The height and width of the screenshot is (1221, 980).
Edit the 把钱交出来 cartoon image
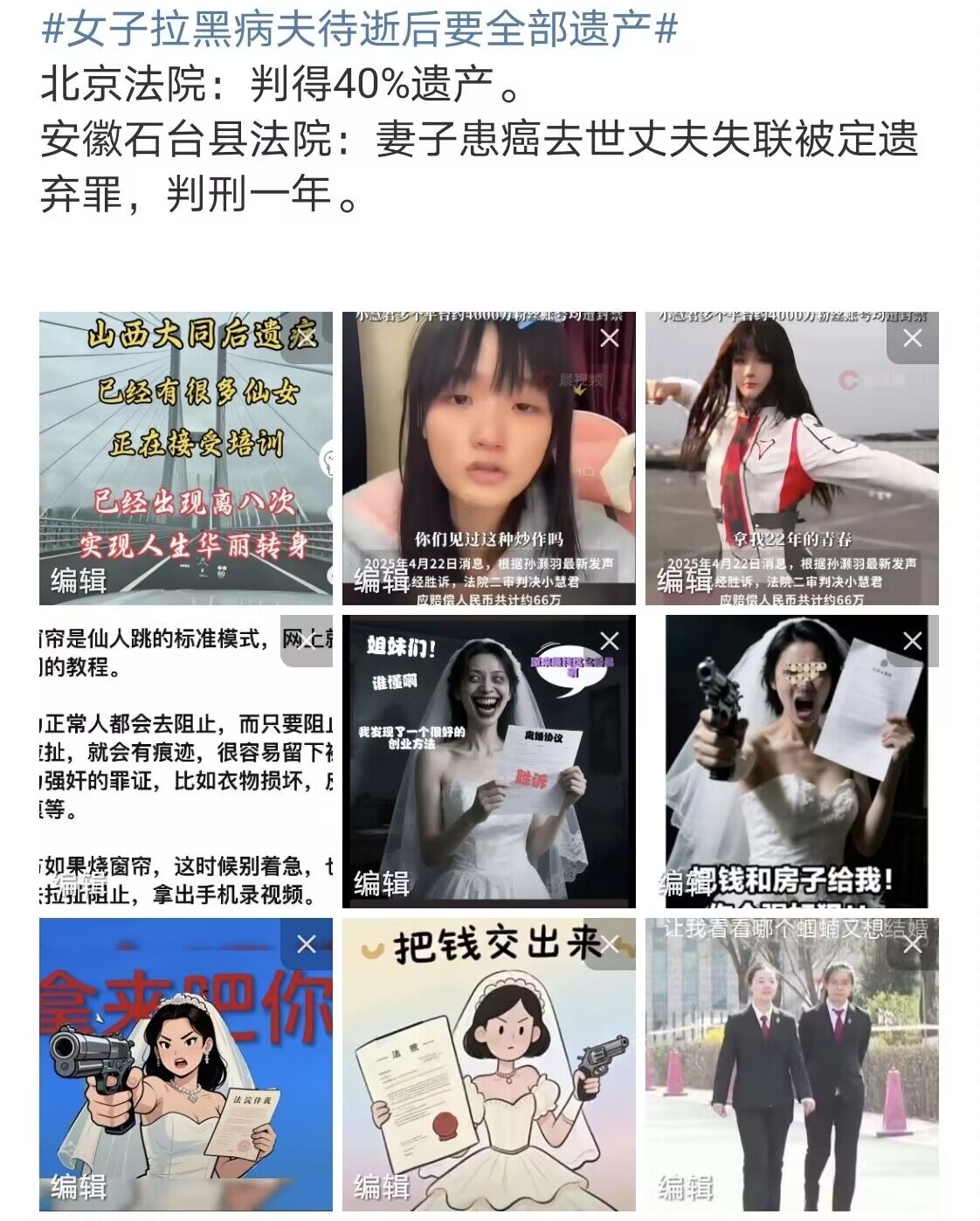[x=382, y=1186]
